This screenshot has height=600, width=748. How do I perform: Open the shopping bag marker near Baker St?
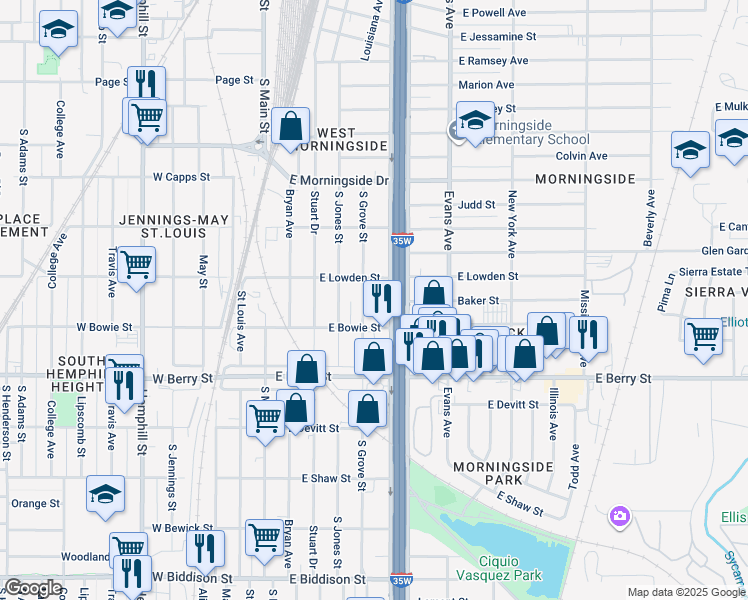point(433,295)
